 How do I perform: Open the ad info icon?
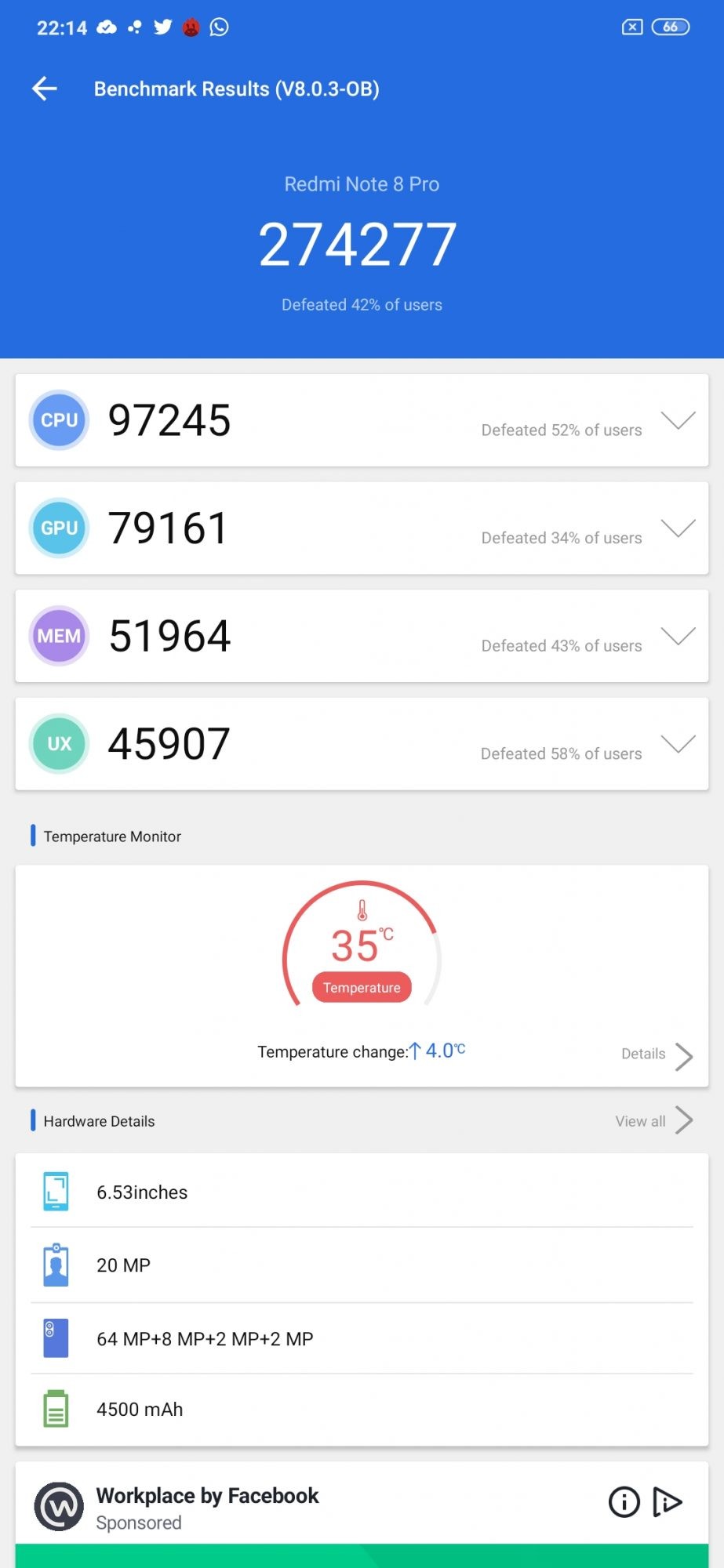coord(624,1502)
